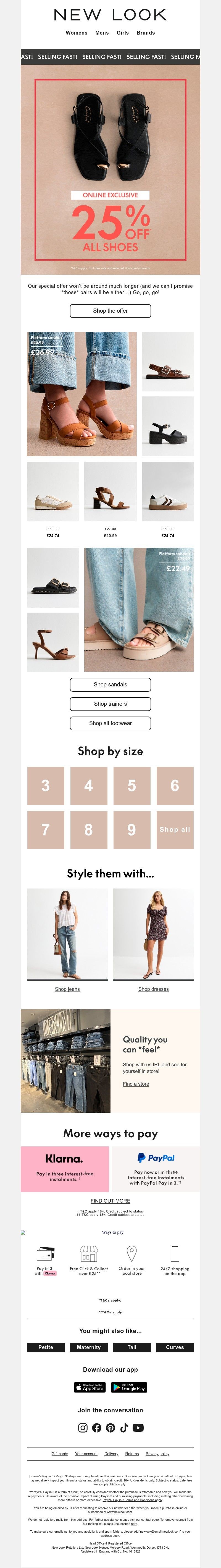Tap the FIND OUT MORE link
The image size is (221, 1568).
click(x=110, y=1201)
